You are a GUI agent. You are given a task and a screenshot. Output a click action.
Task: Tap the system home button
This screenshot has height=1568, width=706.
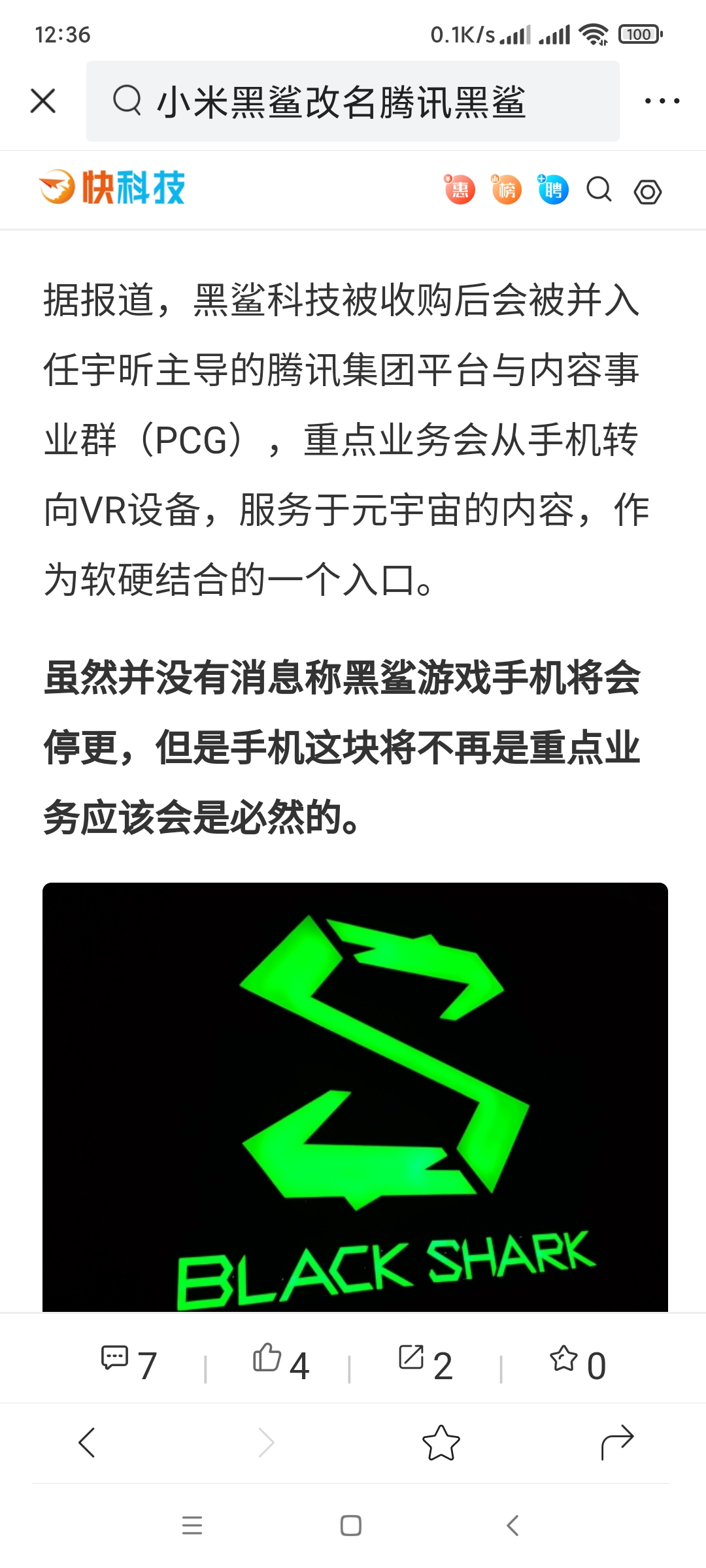(x=351, y=1526)
